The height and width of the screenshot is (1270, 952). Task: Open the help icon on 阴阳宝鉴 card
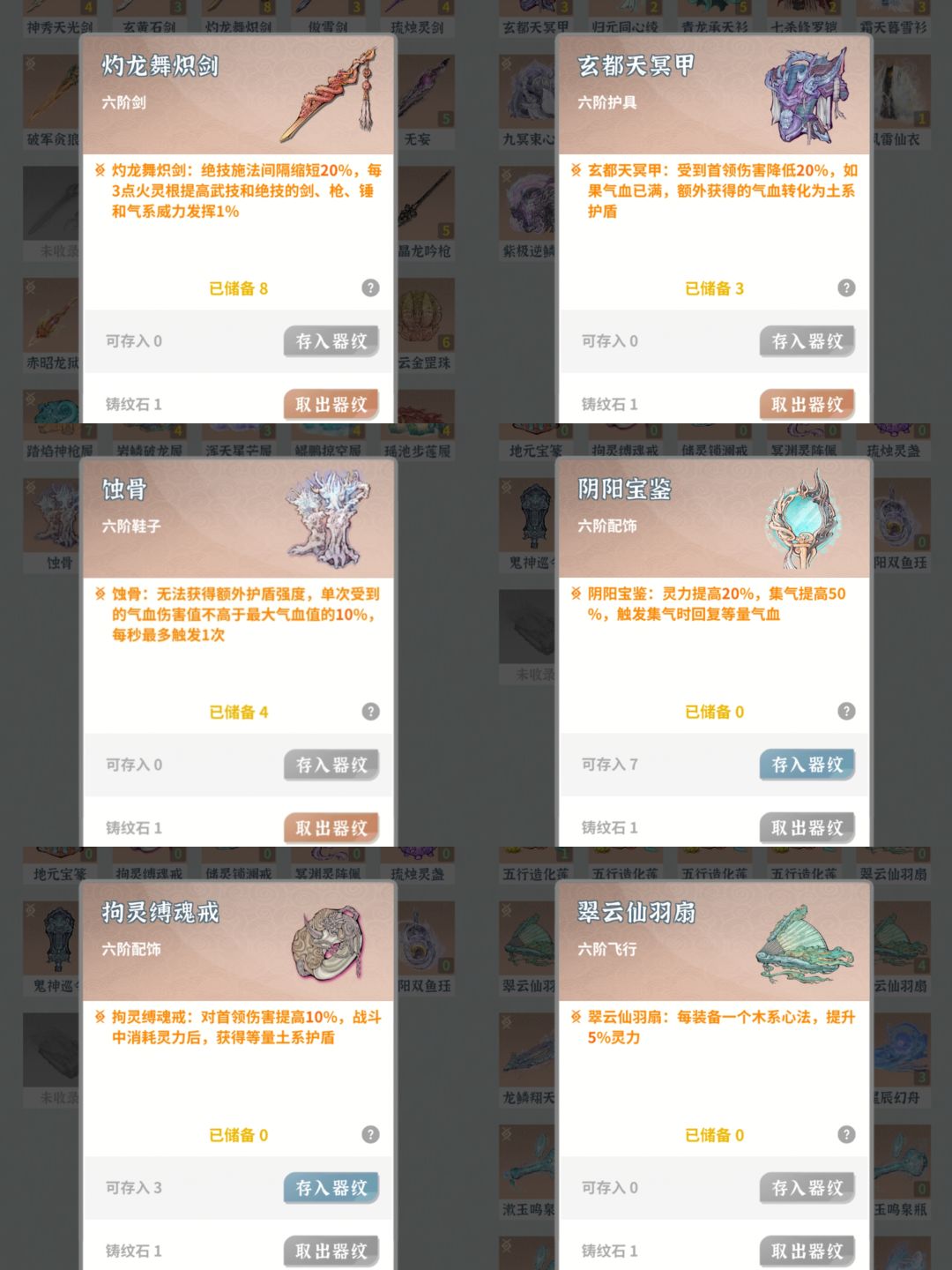(x=846, y=712)
